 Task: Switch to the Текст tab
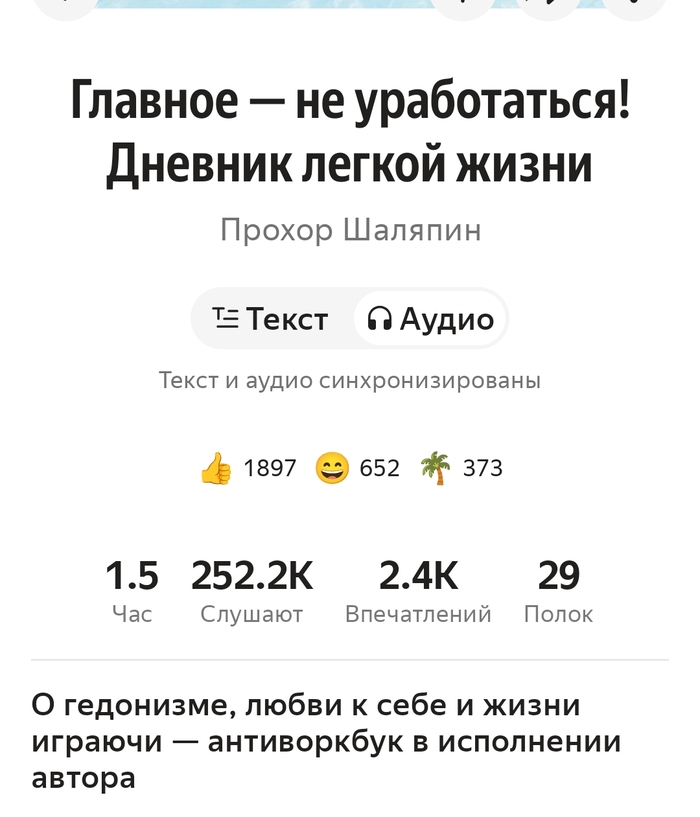[271, 319]
